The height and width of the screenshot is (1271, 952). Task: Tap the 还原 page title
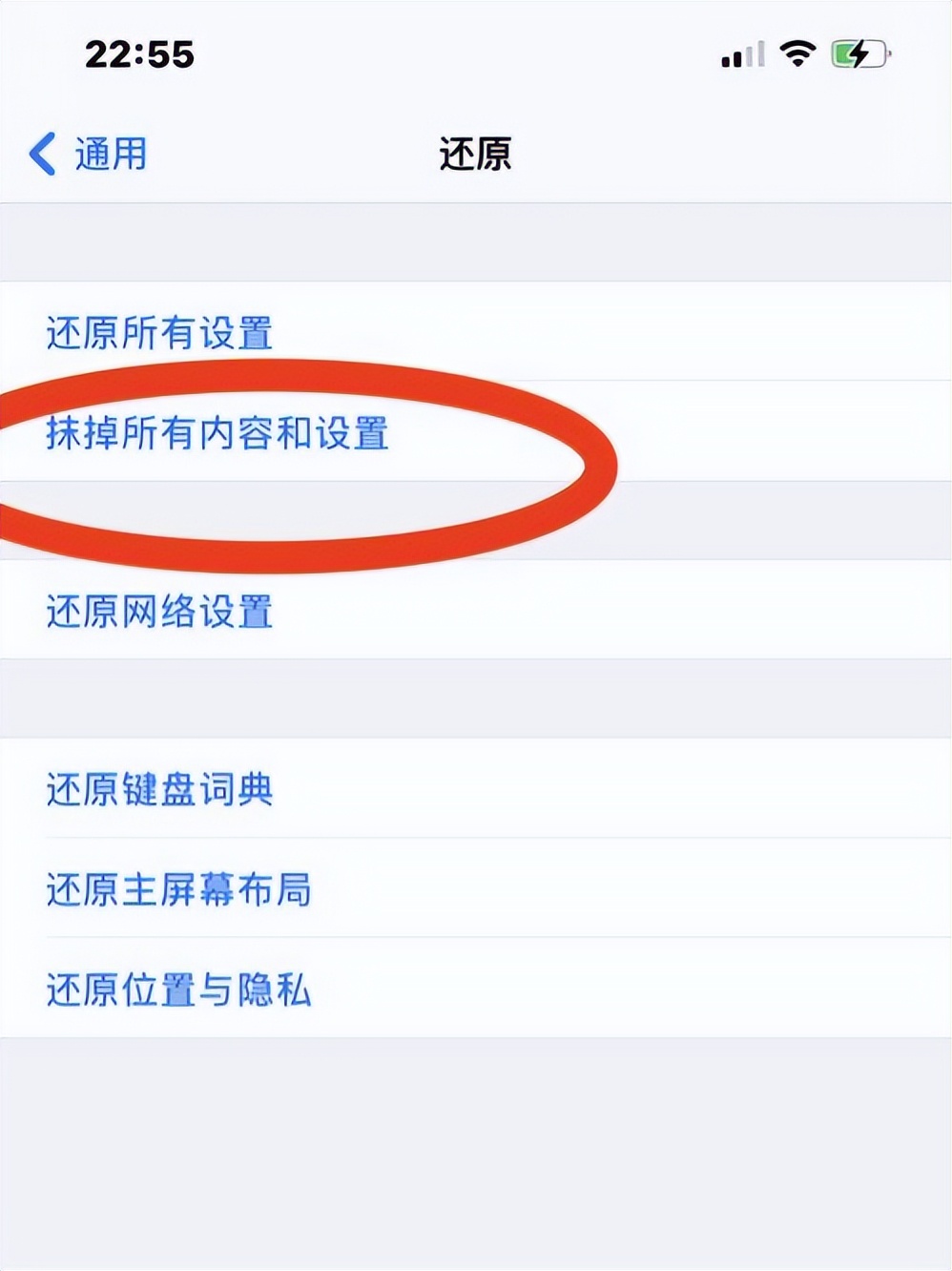point(474,154)
